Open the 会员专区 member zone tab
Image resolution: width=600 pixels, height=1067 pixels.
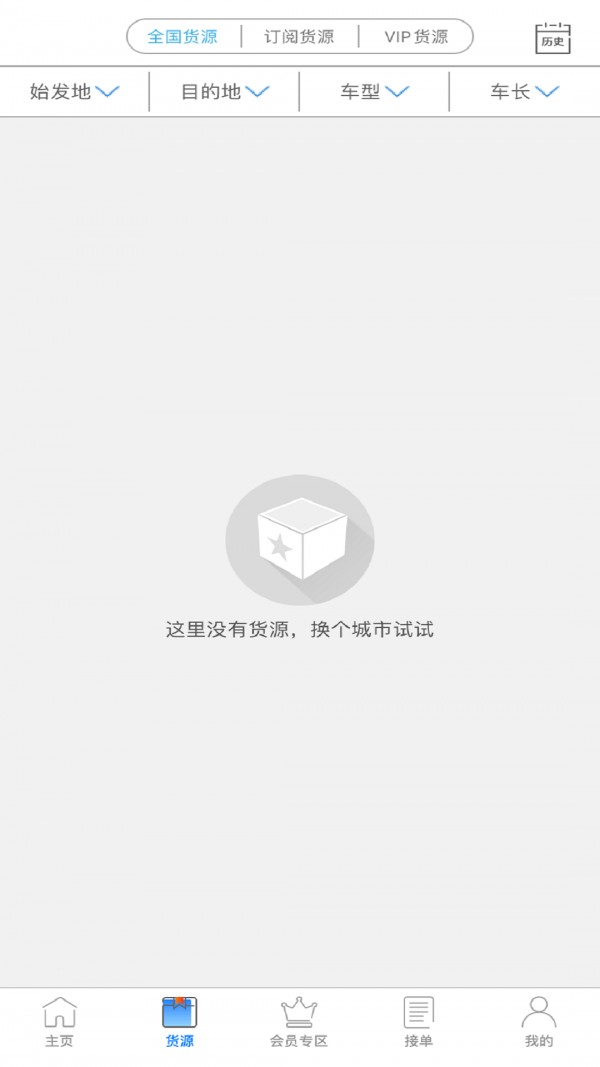[299, 1022]
